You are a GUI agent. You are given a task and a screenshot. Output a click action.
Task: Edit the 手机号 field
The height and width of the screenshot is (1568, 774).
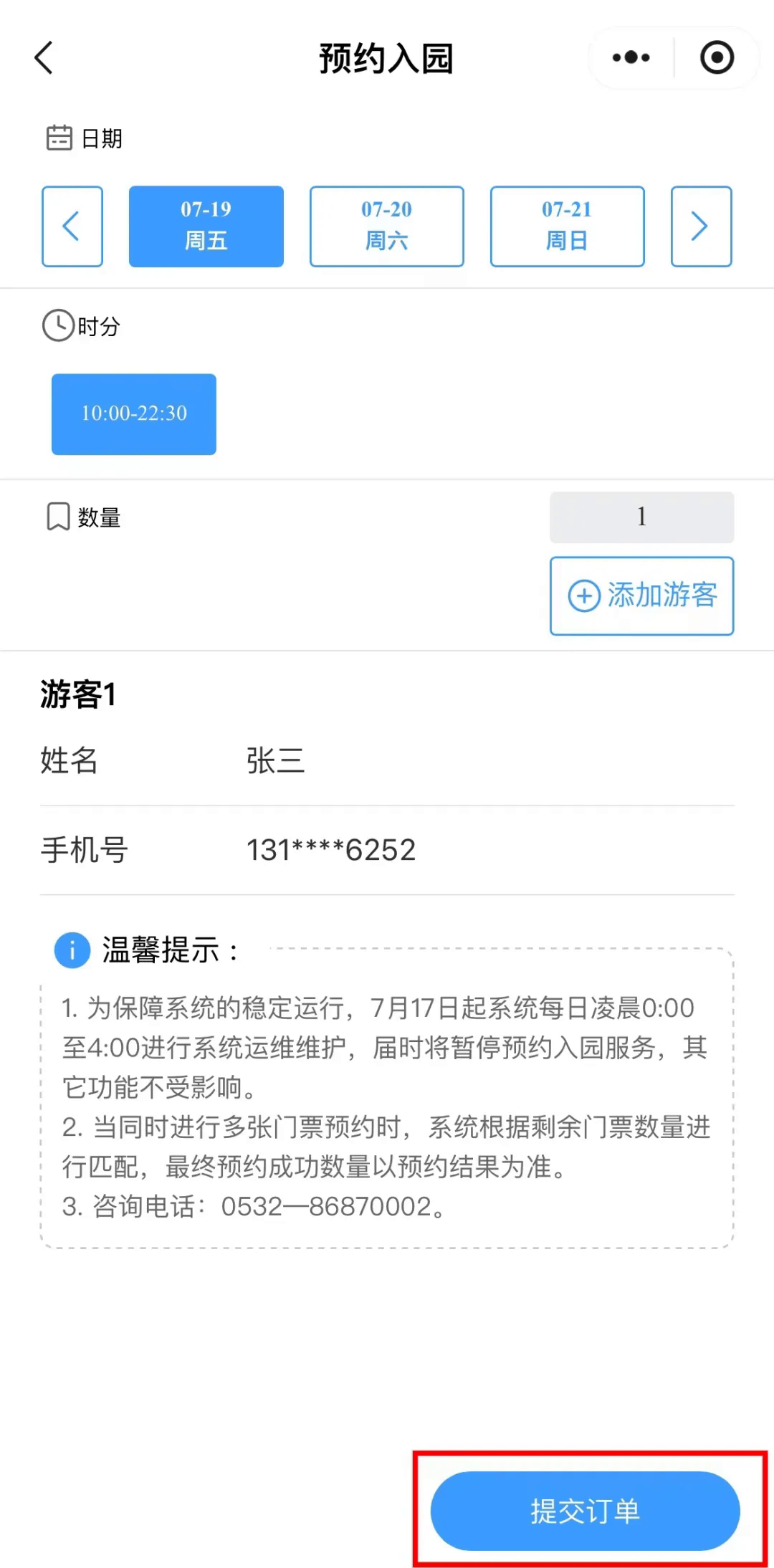pyautogui.click(x=387, y=851)
